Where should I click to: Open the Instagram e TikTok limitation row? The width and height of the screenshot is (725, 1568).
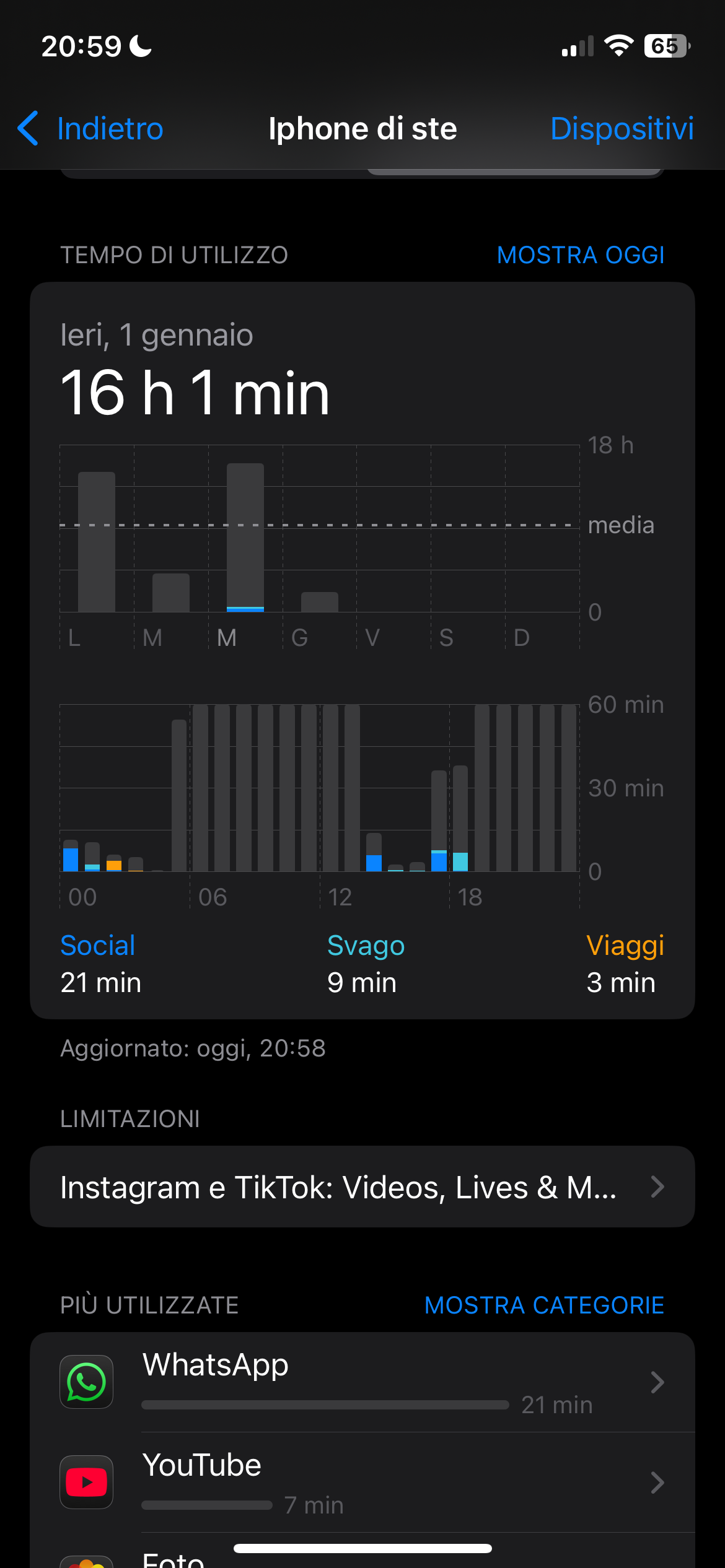click(362, 1187)
